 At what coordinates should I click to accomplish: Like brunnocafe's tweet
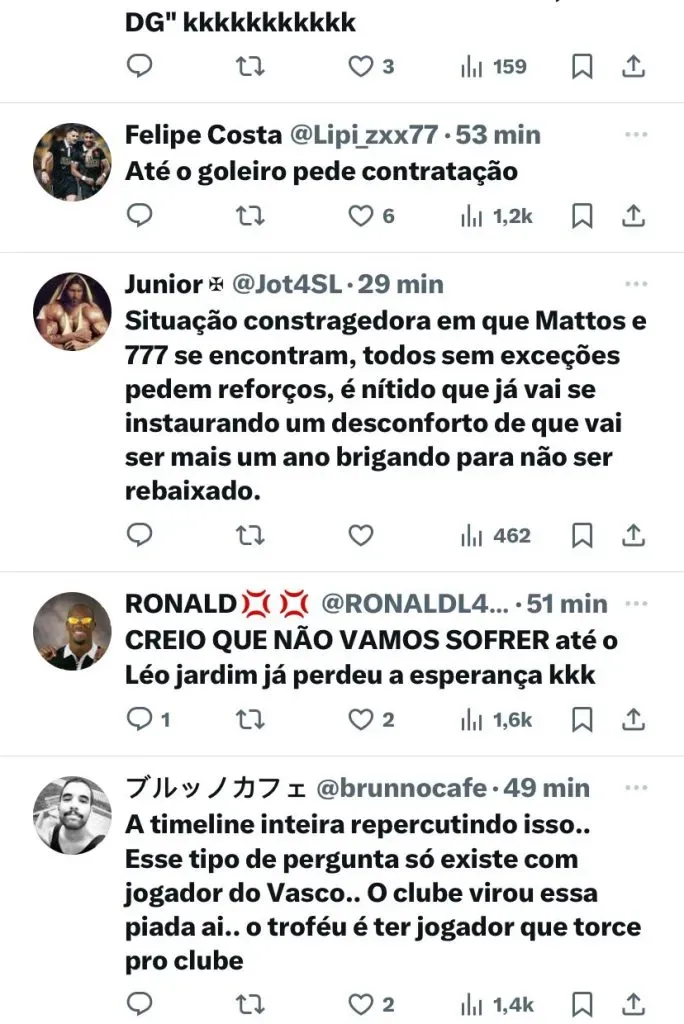[360, 1004]
